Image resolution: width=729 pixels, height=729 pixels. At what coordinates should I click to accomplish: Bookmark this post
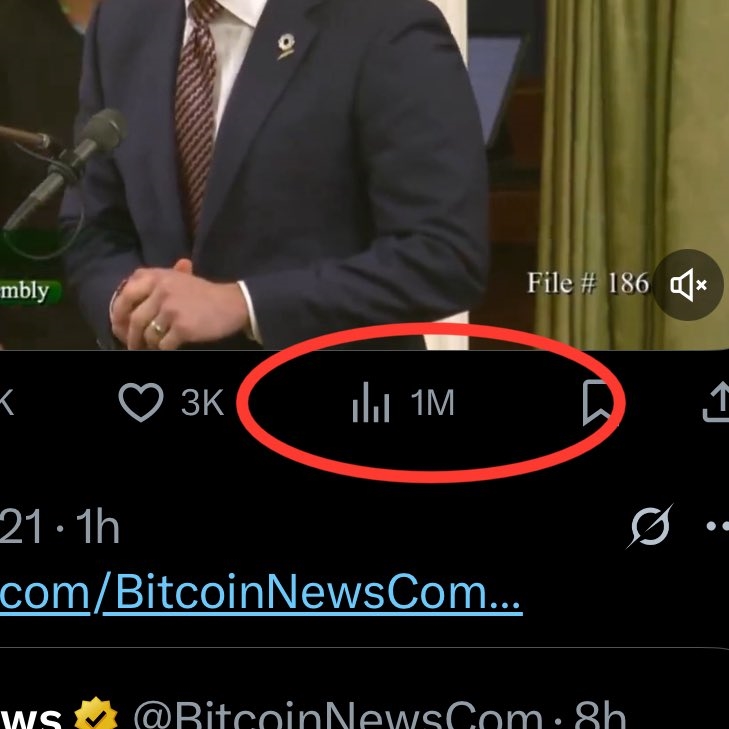(597, 404)
